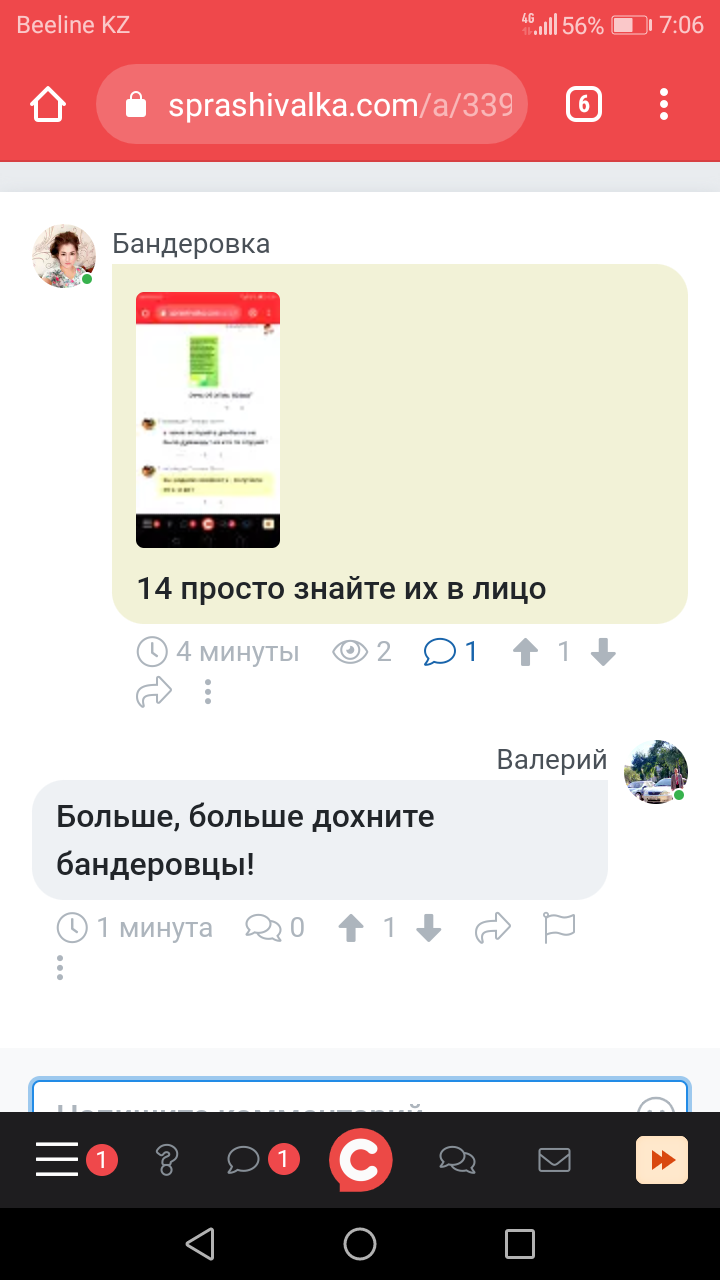Upvote Валерий's comment
The height and width of the screenshot is (1280, 720).
coord(351,929)
